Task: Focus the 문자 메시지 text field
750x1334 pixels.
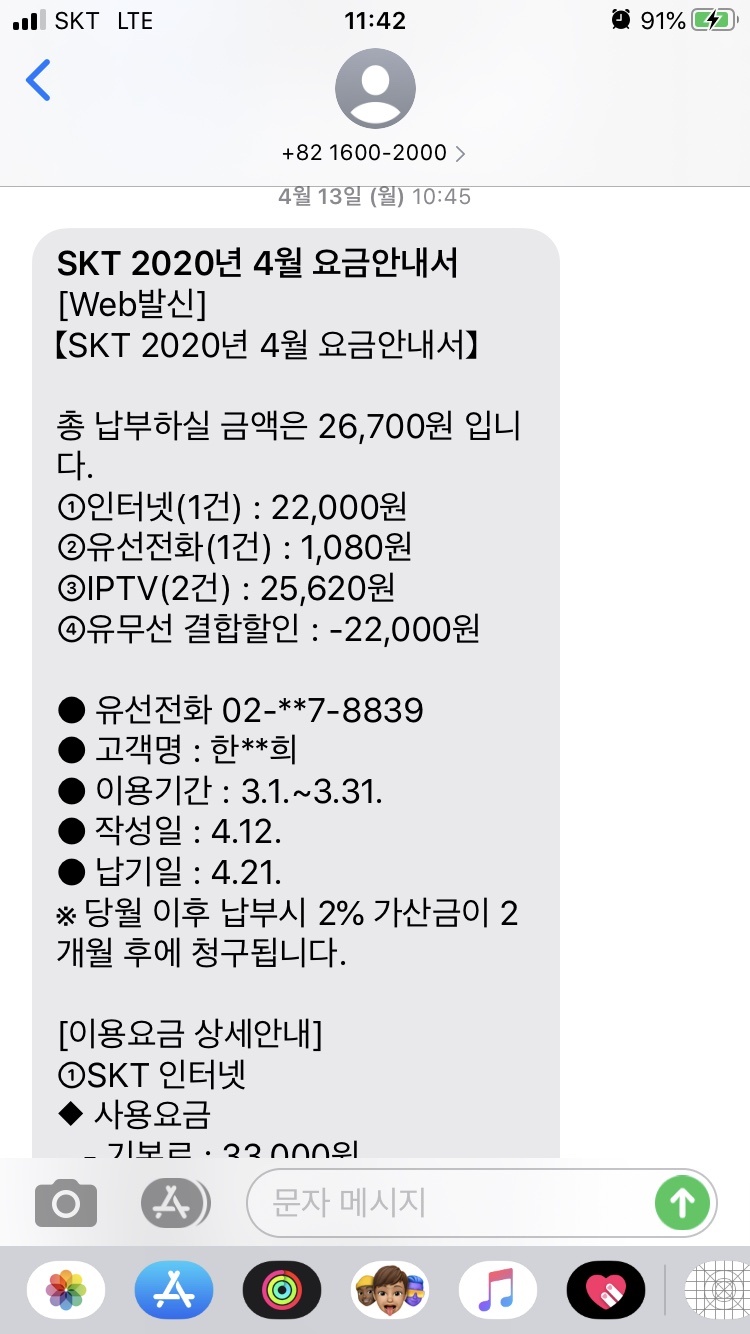Action: click(450, 1203)
